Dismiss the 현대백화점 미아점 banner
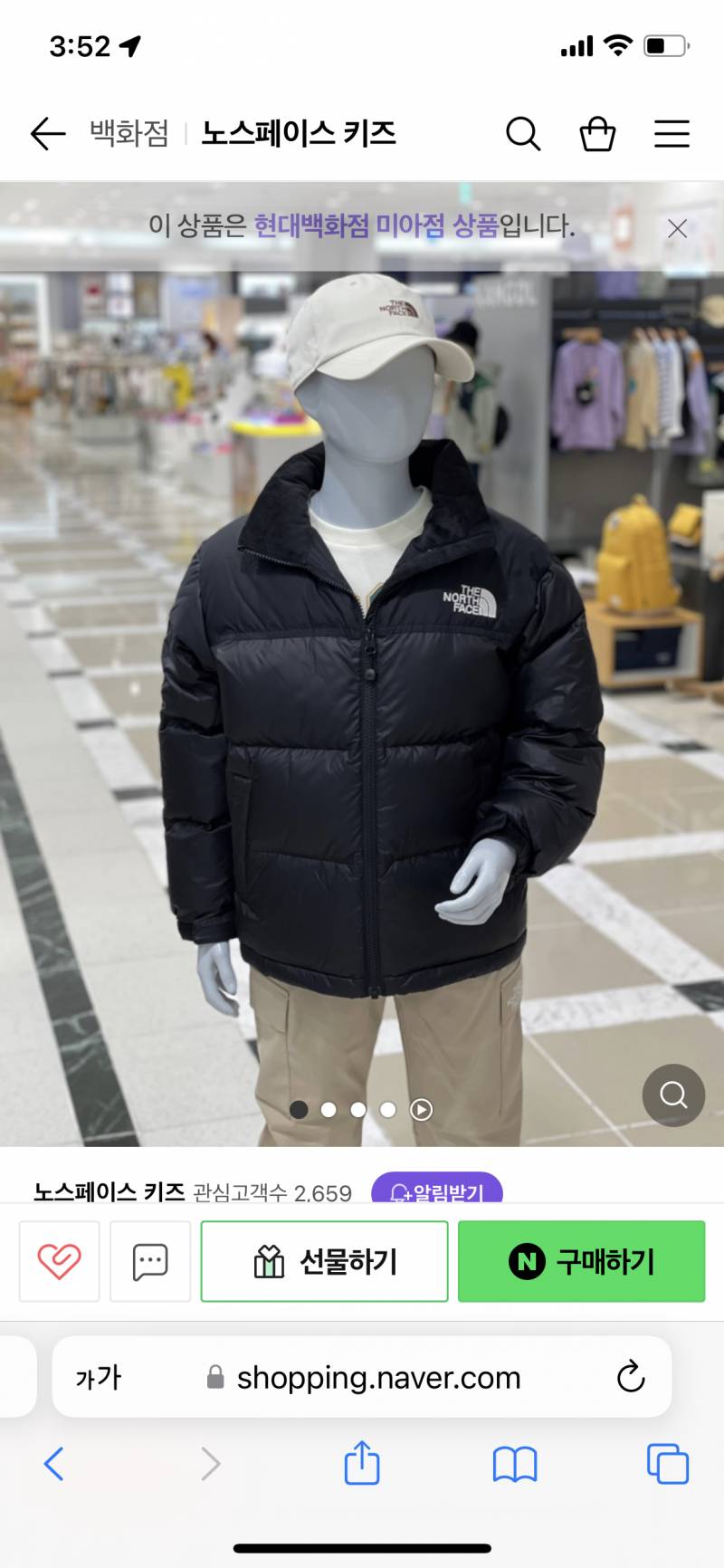The image size is (724, 1568). point(677,228)
